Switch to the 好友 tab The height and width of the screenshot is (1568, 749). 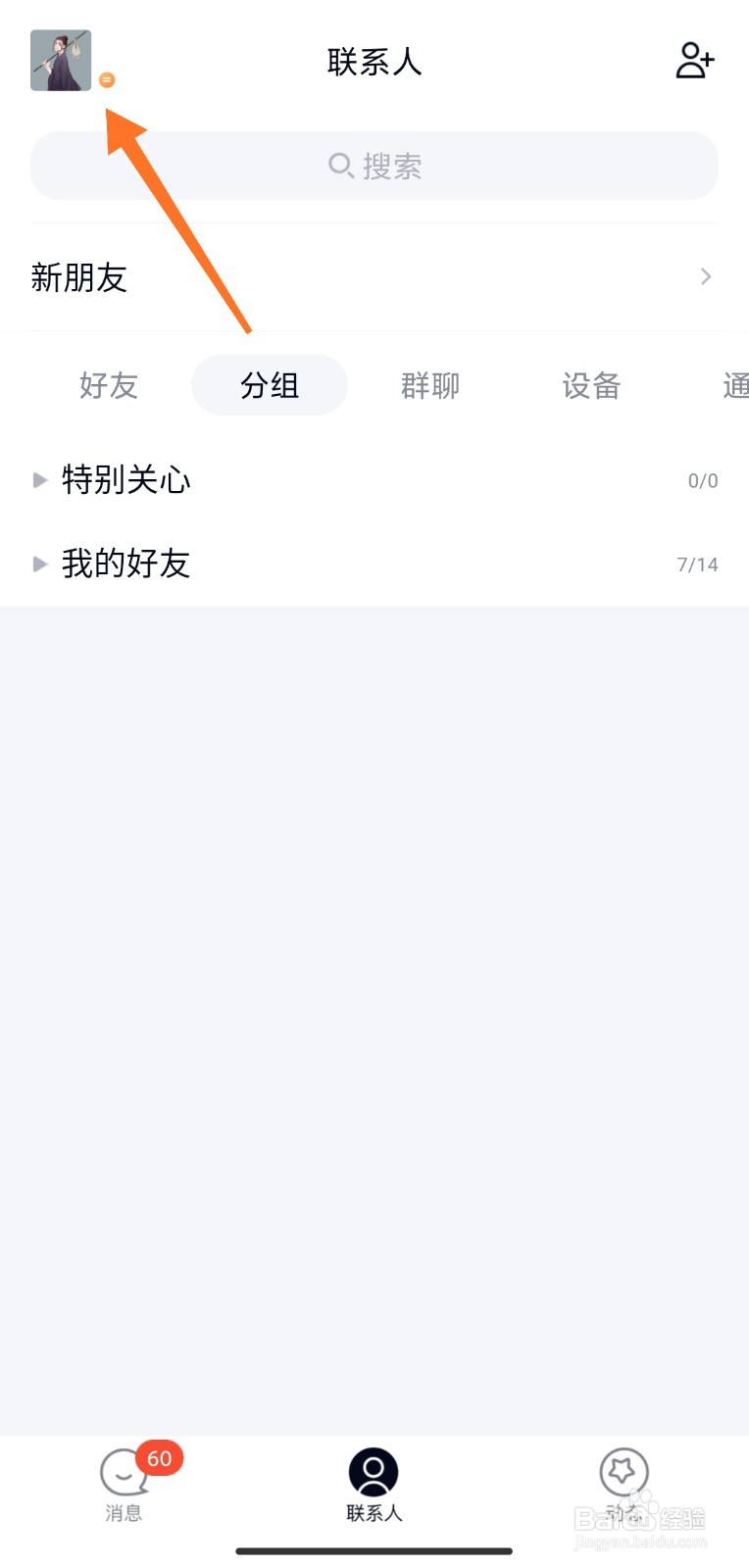pos(108,385)
